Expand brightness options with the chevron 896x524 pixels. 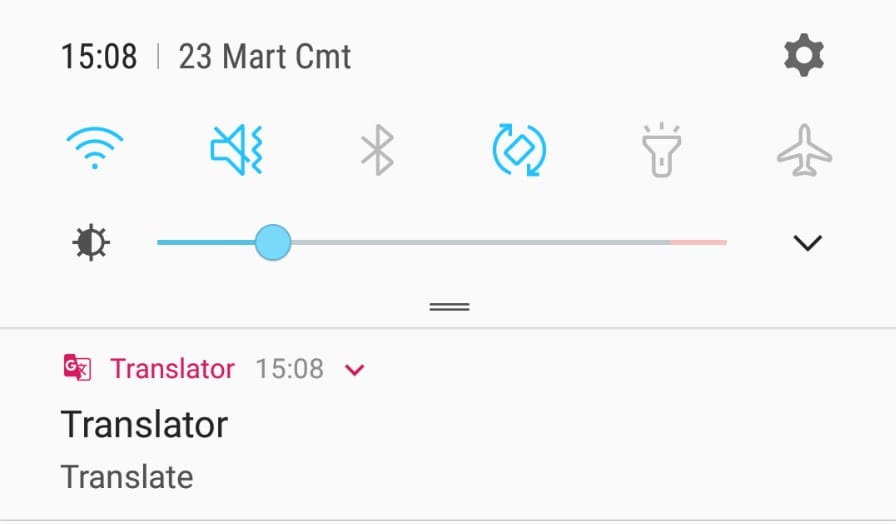[806, 243]
